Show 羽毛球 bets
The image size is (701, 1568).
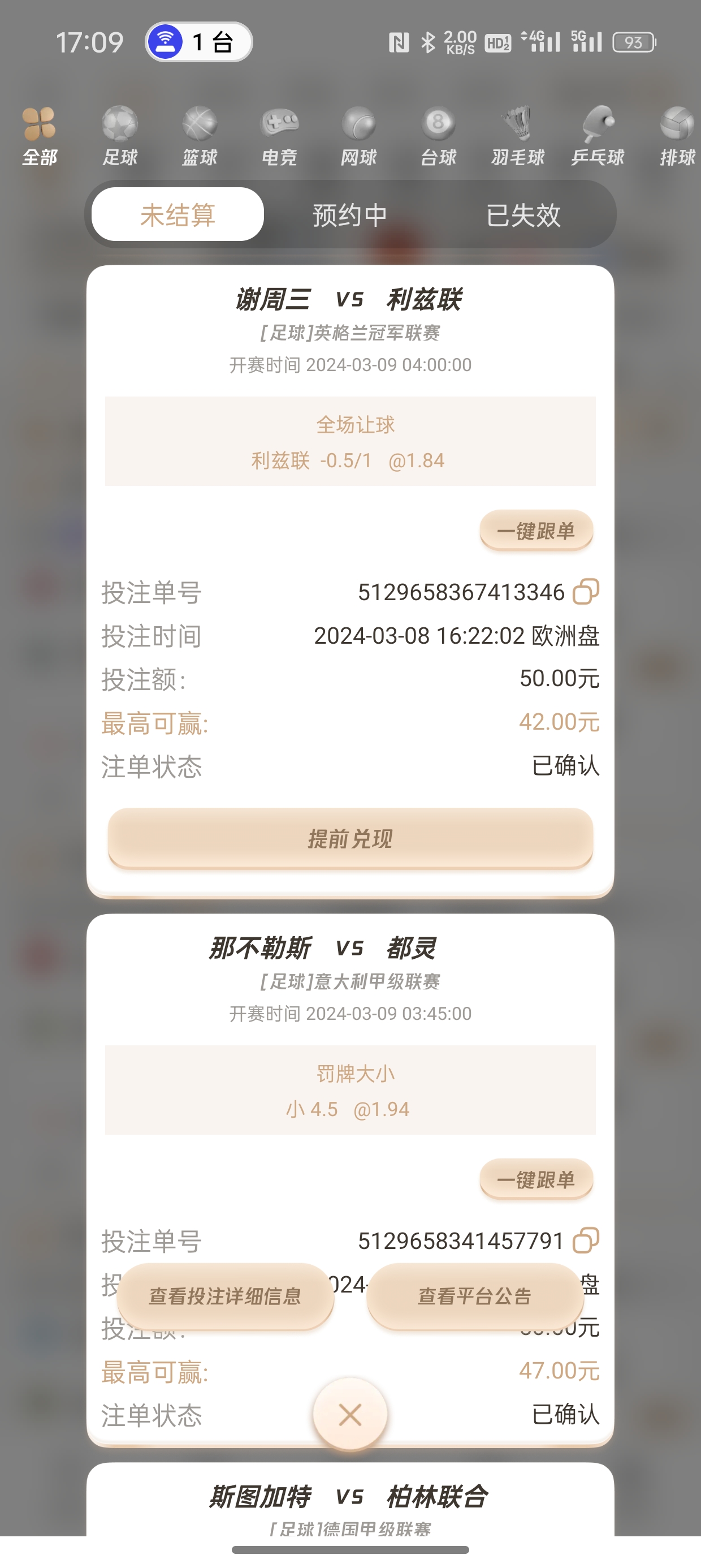518,136
